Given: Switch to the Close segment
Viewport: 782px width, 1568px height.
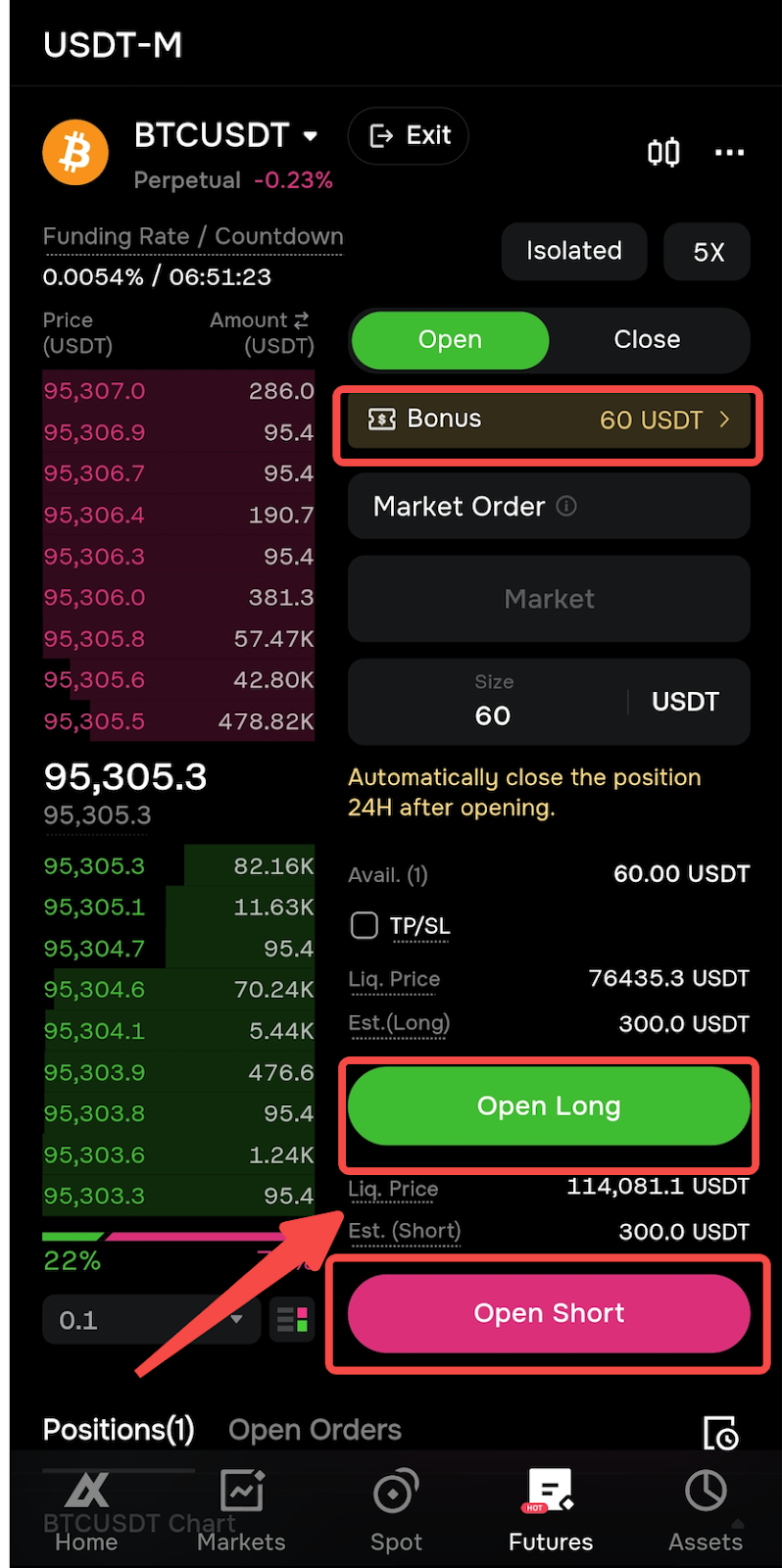Looking at the screenshot, I should coord(647,340).
